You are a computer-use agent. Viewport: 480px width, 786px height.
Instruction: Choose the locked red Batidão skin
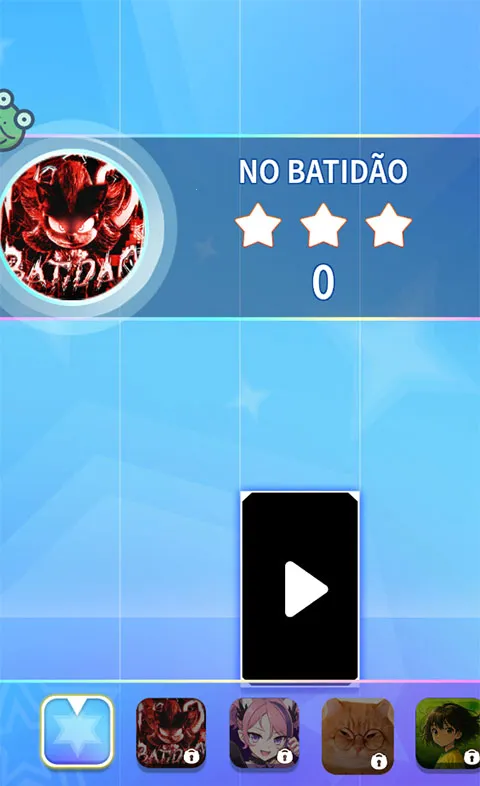[x=171, y=733]
